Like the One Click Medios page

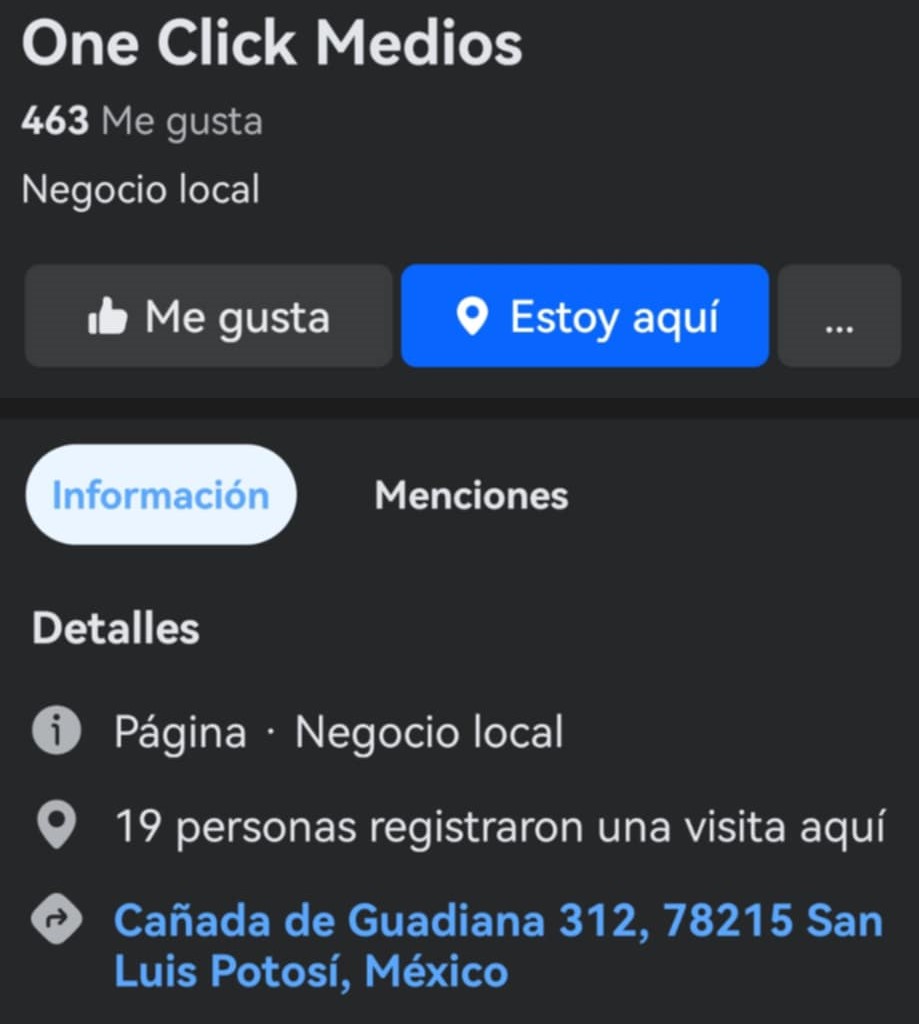(x=208, y=317)
